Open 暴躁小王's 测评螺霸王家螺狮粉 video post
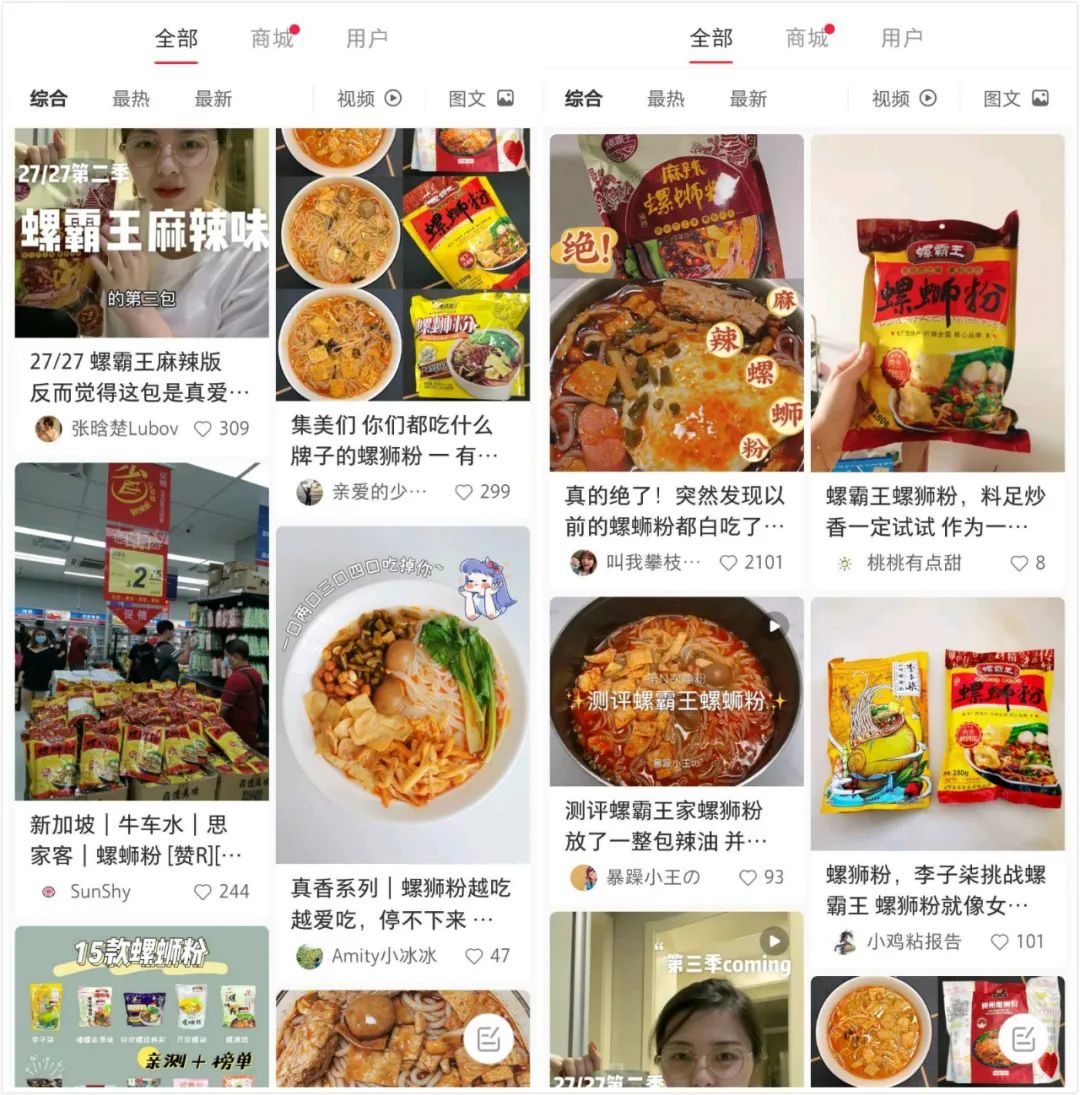 tap(676, 691)
